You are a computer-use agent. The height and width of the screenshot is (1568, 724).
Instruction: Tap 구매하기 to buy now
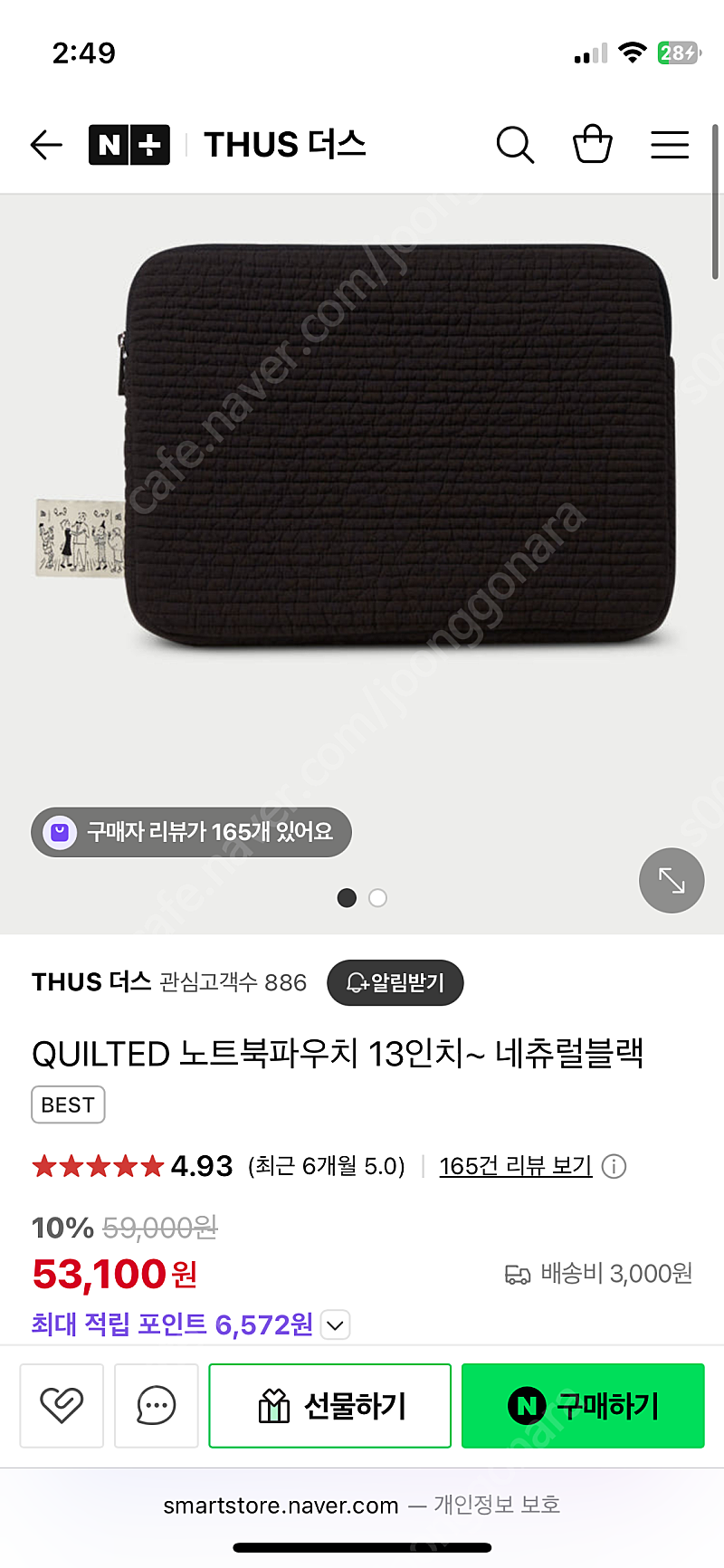pos(583,1406)
